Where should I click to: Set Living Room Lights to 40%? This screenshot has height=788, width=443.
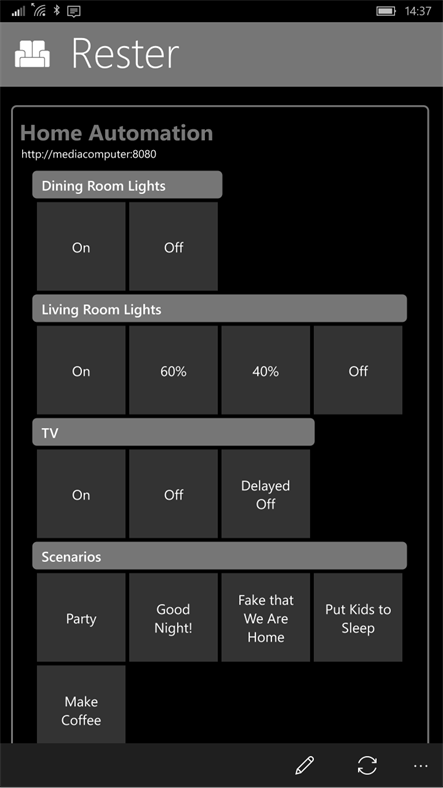point(266,370)
